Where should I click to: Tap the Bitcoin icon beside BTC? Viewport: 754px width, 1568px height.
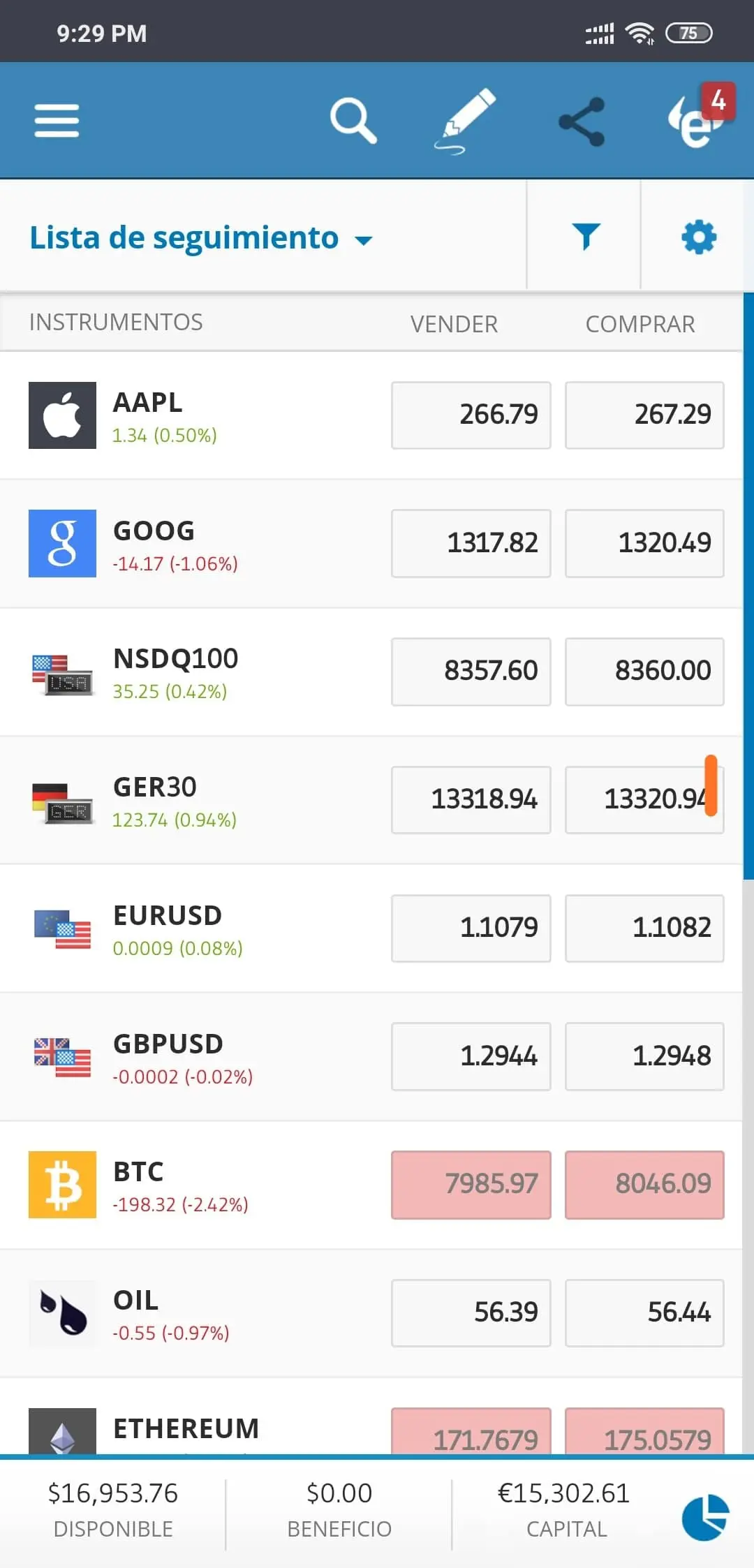click(62, 1184)
